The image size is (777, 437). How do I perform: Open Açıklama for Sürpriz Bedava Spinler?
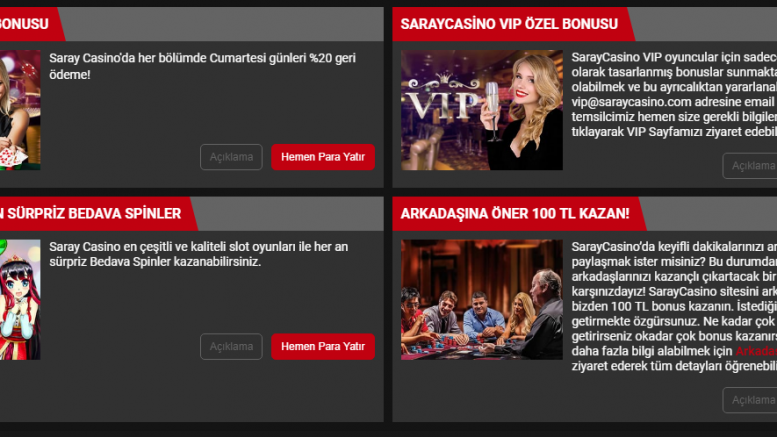click(x=231, y=346)
